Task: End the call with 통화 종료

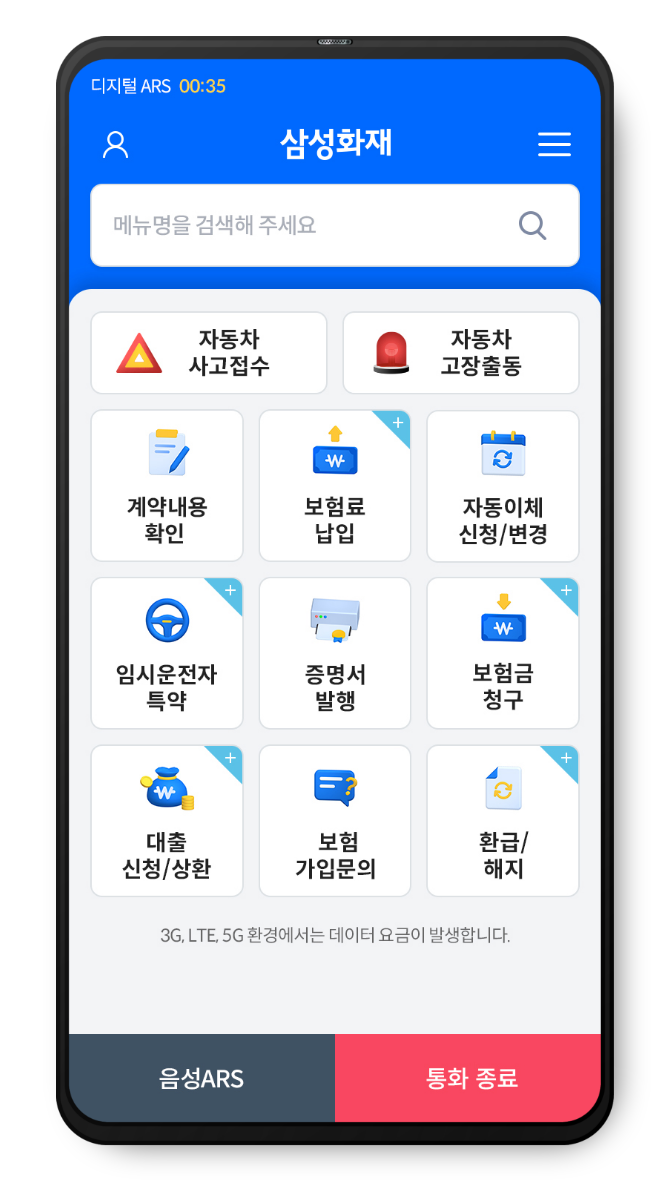Action: 468,1078
